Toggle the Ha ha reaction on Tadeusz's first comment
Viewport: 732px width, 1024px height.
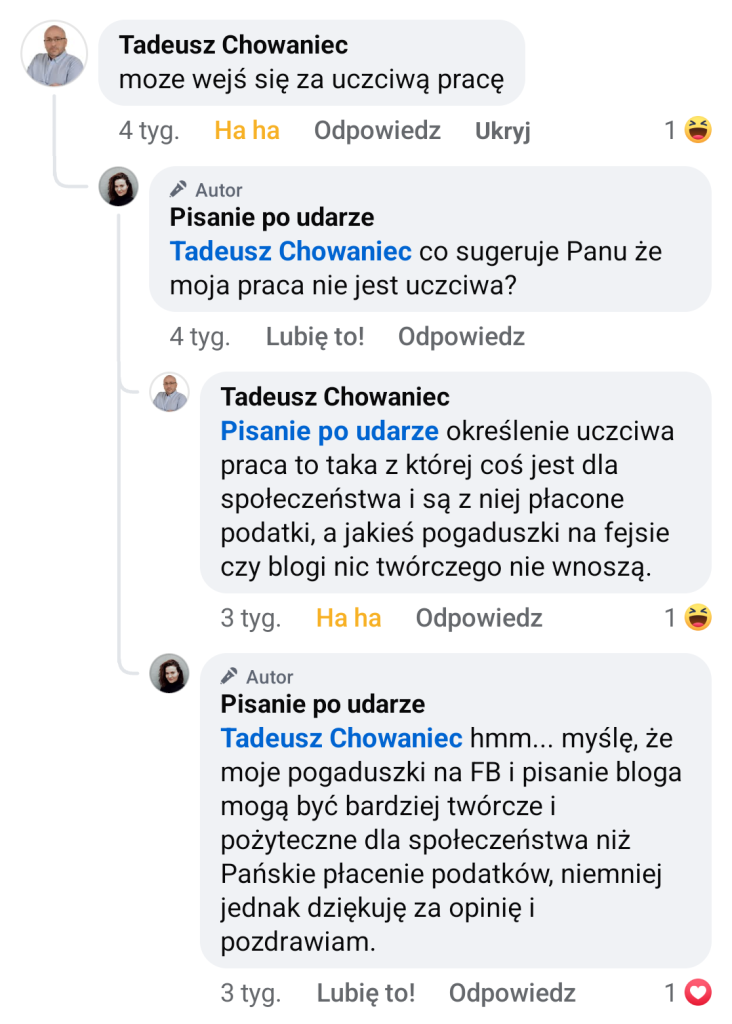coord(247,131)
